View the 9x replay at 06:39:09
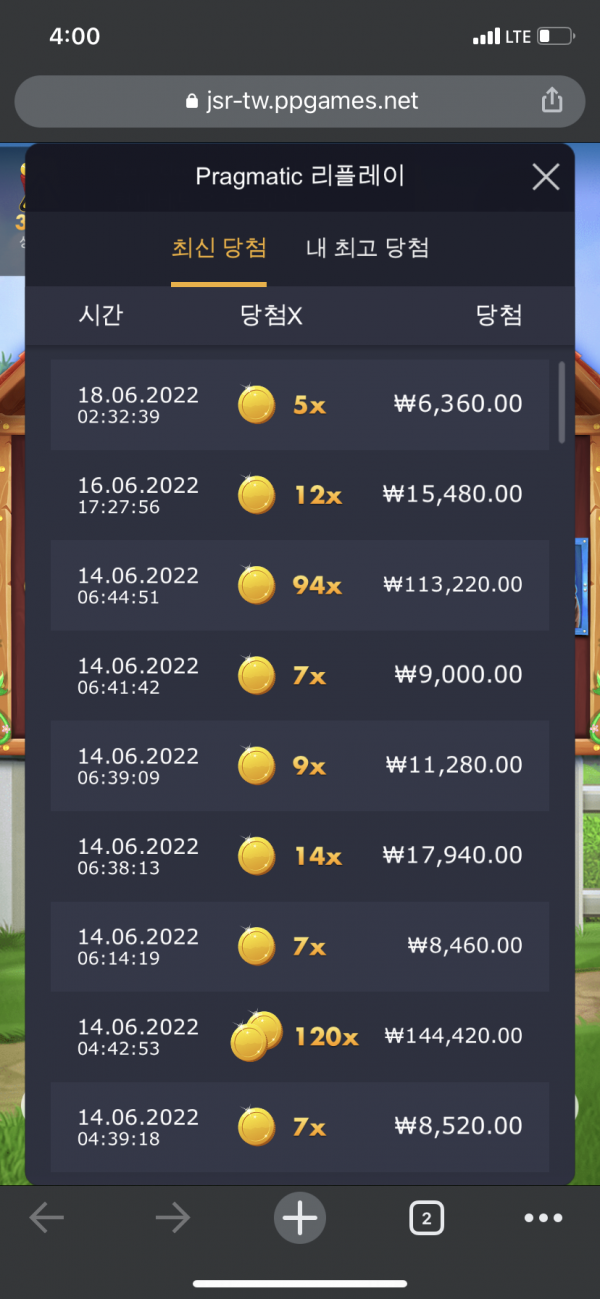Screen dimensions: 600x1299 point(300,765)
